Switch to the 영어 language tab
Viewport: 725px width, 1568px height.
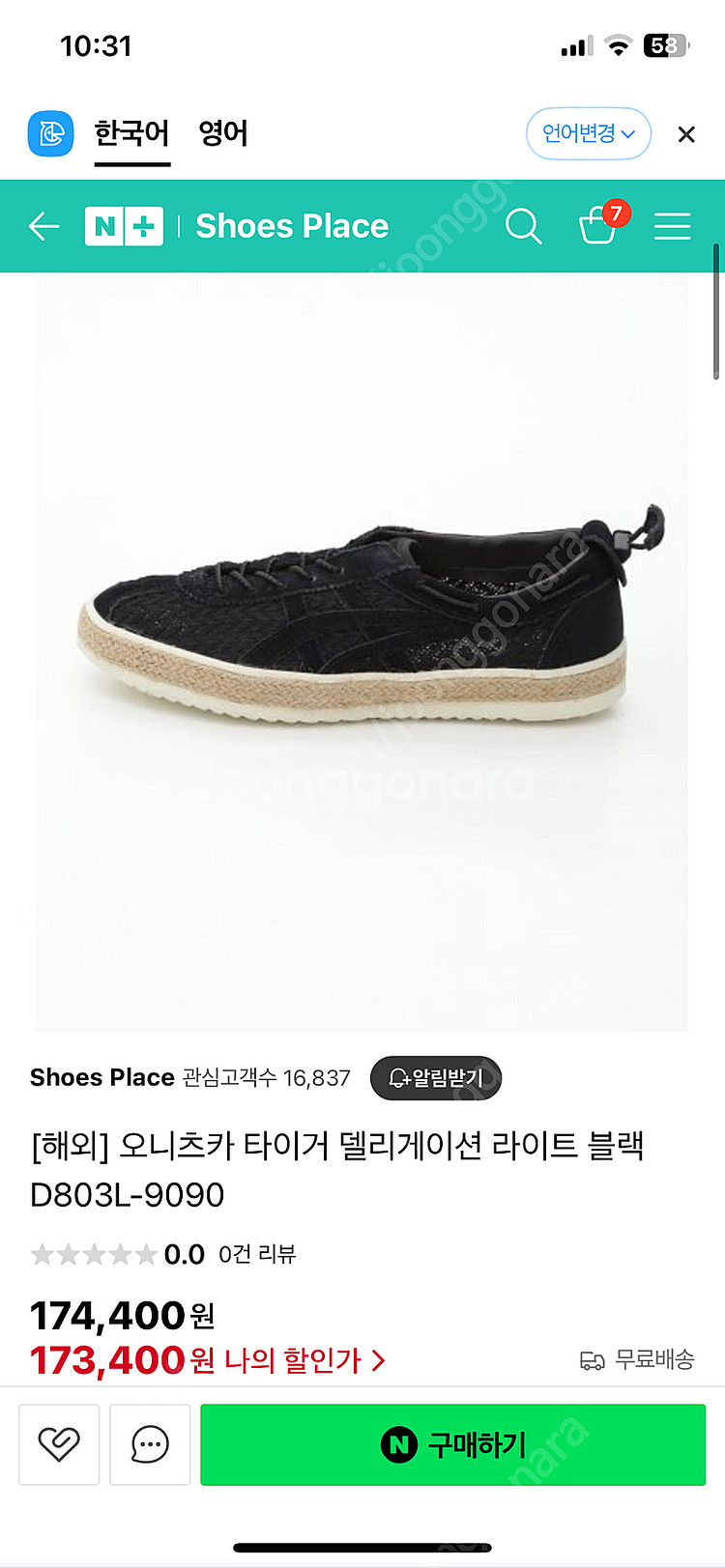[223, 133]
